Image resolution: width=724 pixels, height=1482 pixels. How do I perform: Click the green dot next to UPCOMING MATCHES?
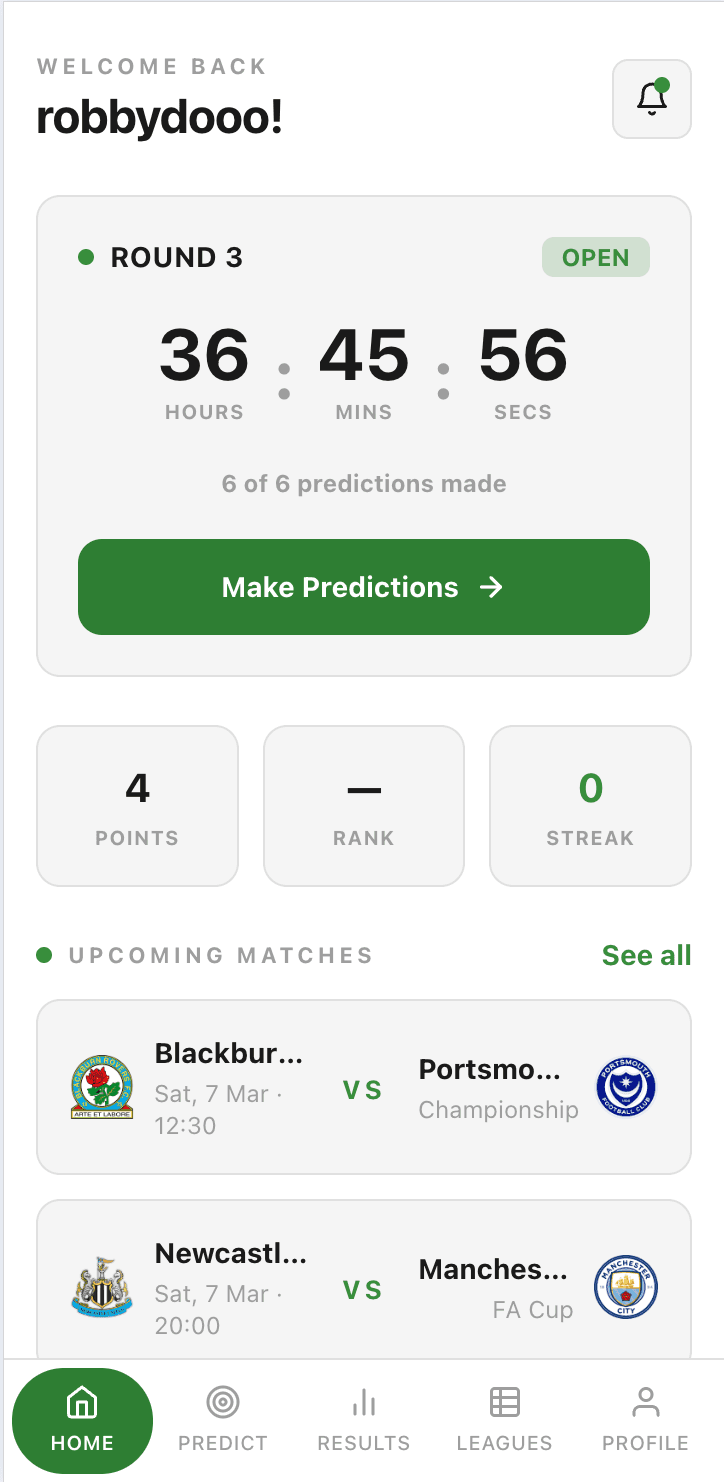(x=43, y=955)
